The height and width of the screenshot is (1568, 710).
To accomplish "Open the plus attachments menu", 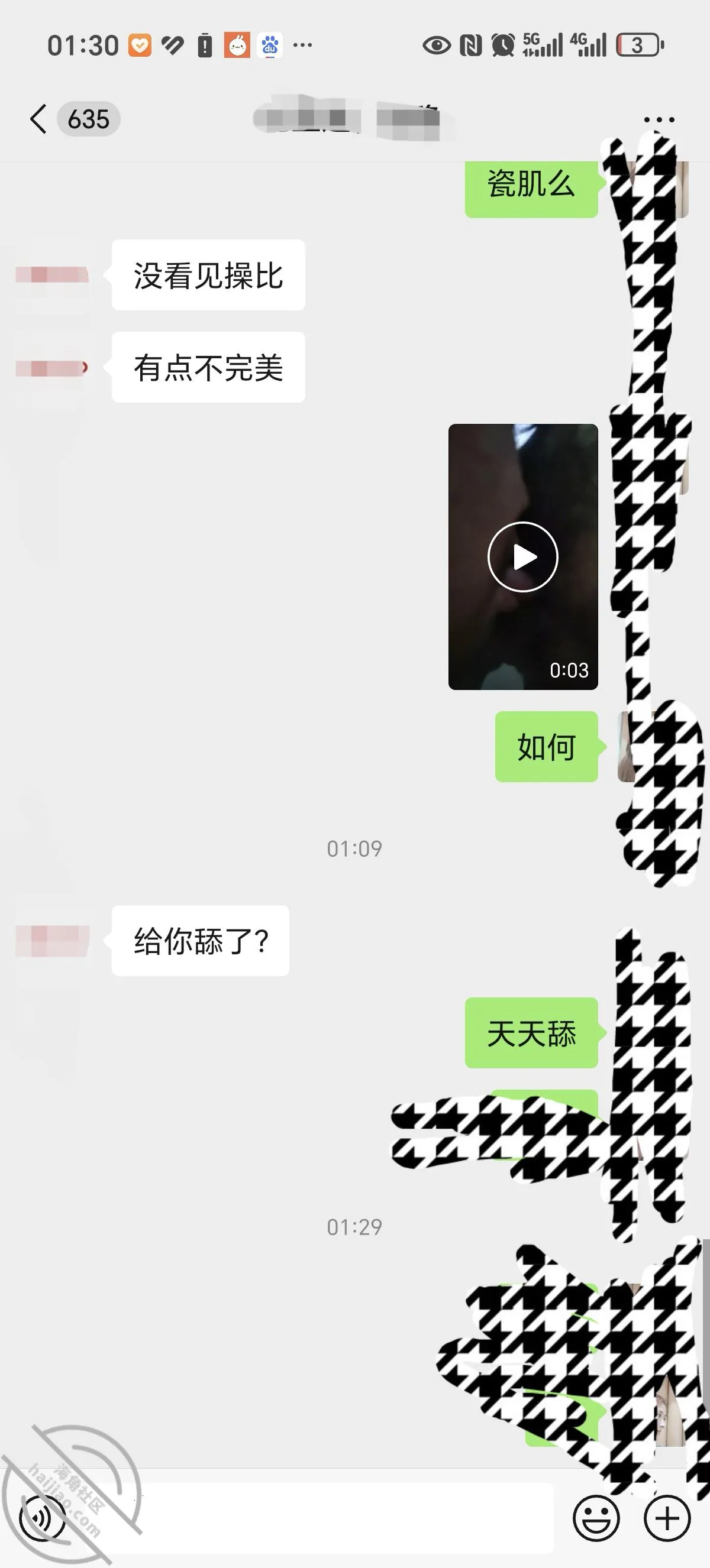I will (667, 1519).
